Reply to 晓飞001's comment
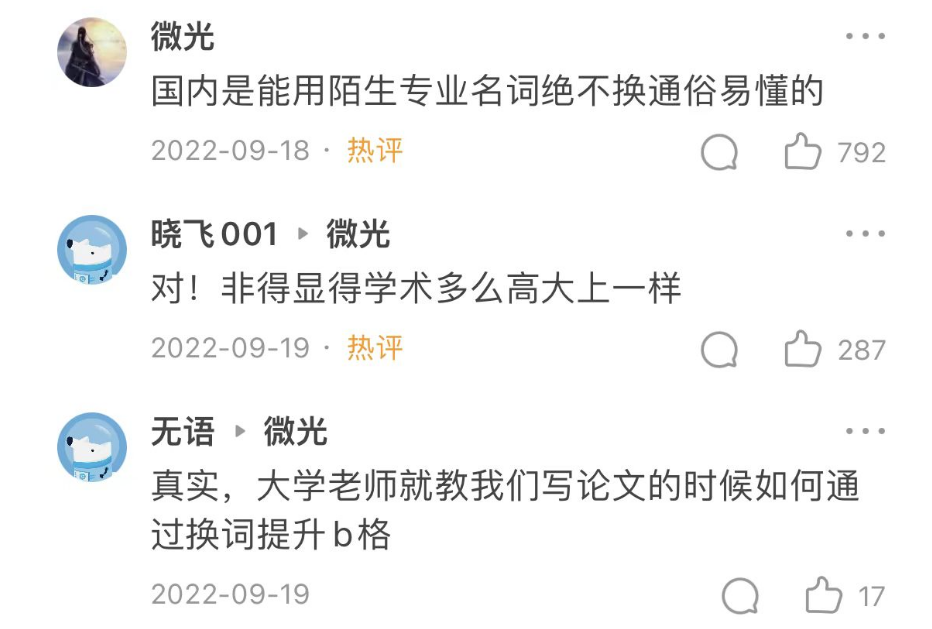 pyautogui.click(x=719, y=350)
